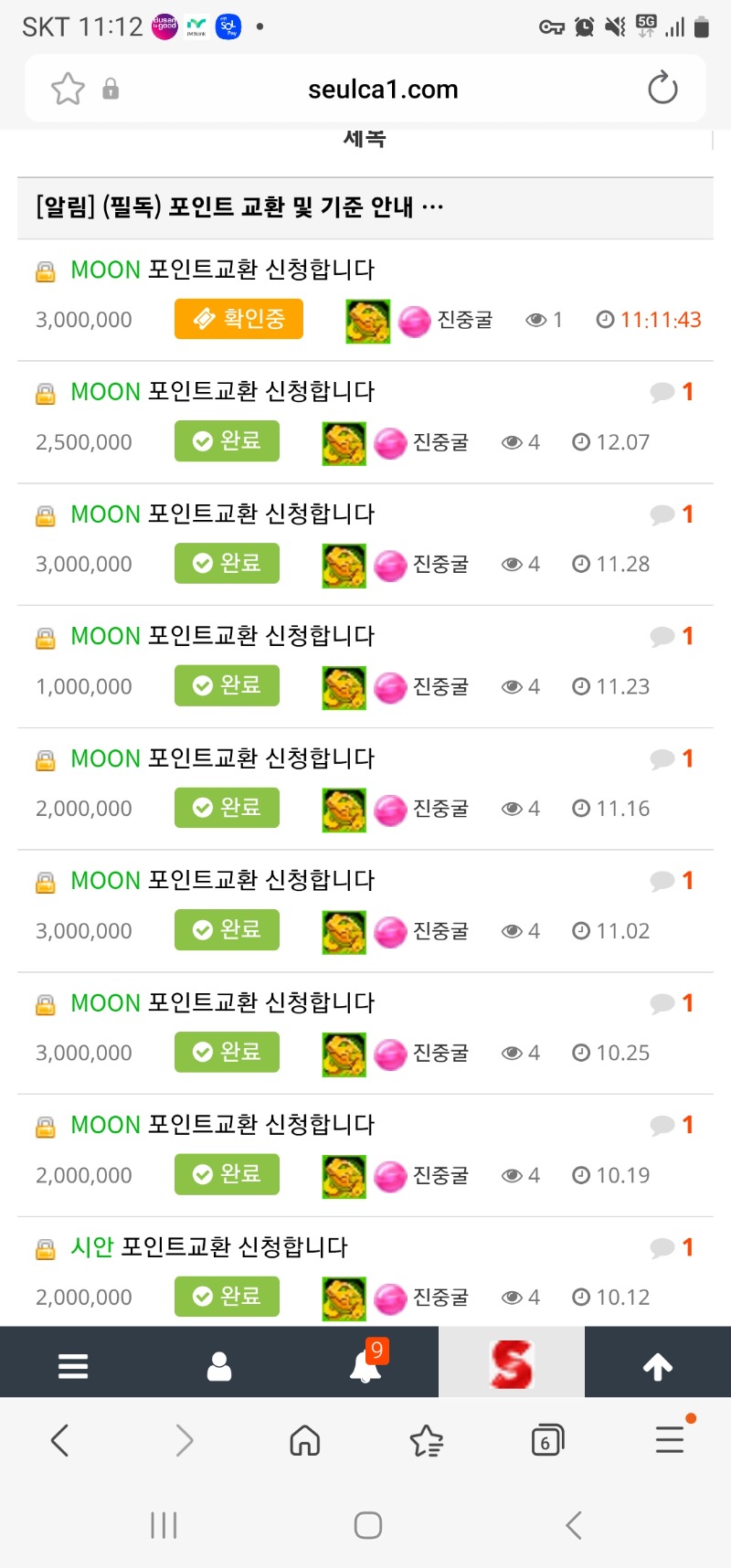Open the profile icon in bottom navigation
The image size is (731, 1568).
(x=218, y=1364)
